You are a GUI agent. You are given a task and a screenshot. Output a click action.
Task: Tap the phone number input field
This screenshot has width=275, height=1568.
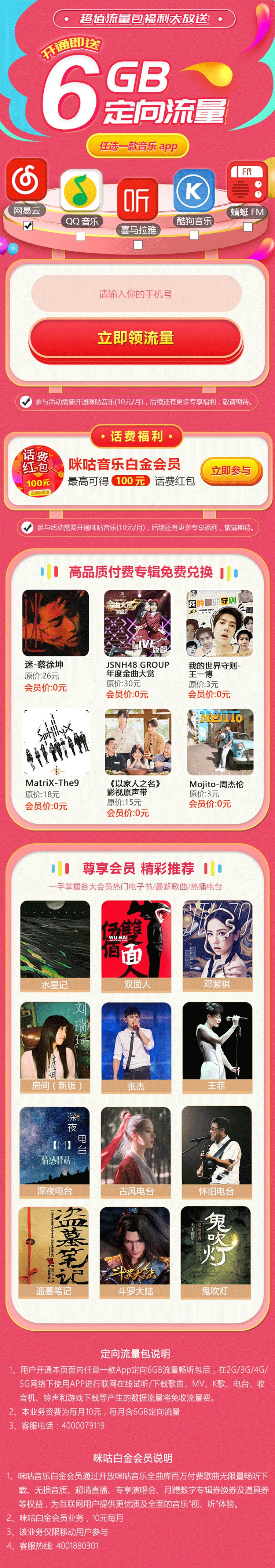point(136,293)
